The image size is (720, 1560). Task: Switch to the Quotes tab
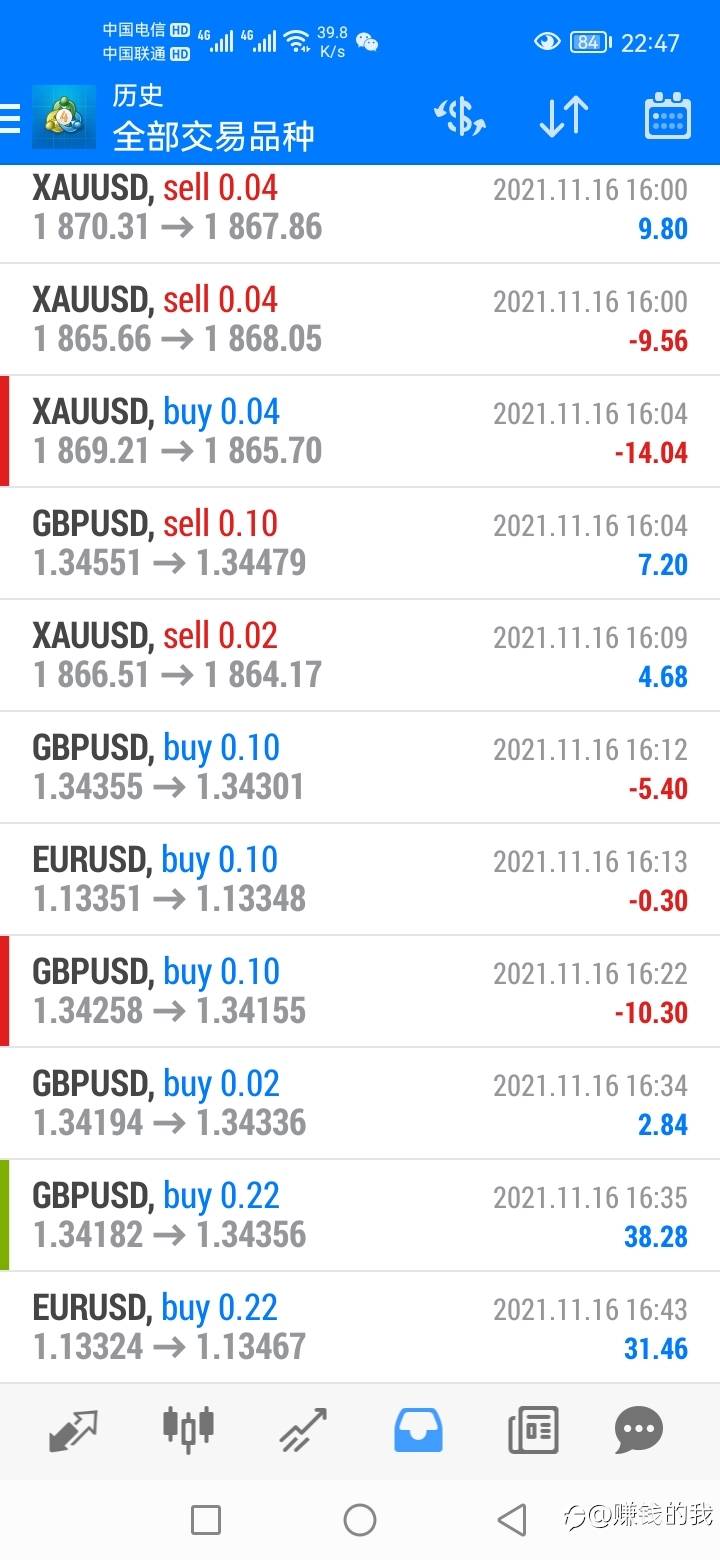pos(73,1430)
